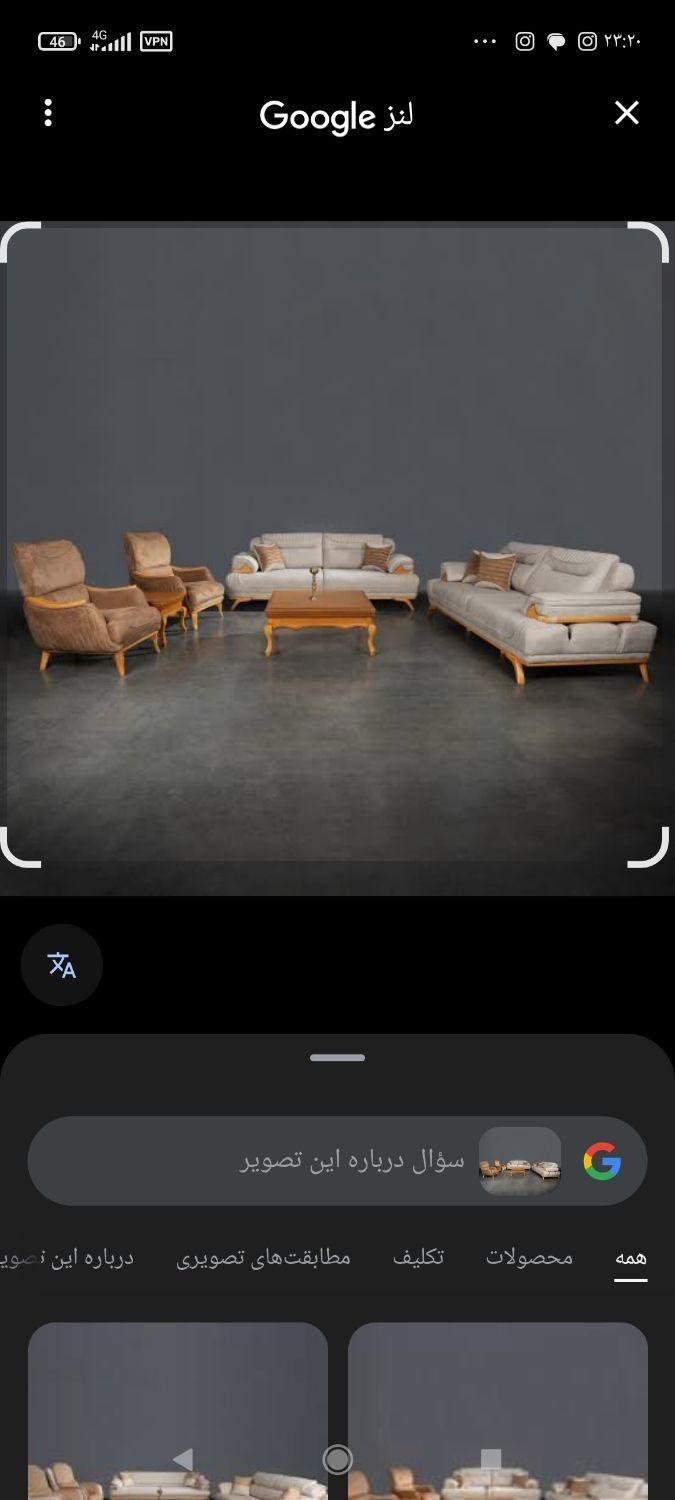The width and height of the screenshot is (675, 1500).
Task: Switch to the محصولات tab
Action: point(529,1258)
